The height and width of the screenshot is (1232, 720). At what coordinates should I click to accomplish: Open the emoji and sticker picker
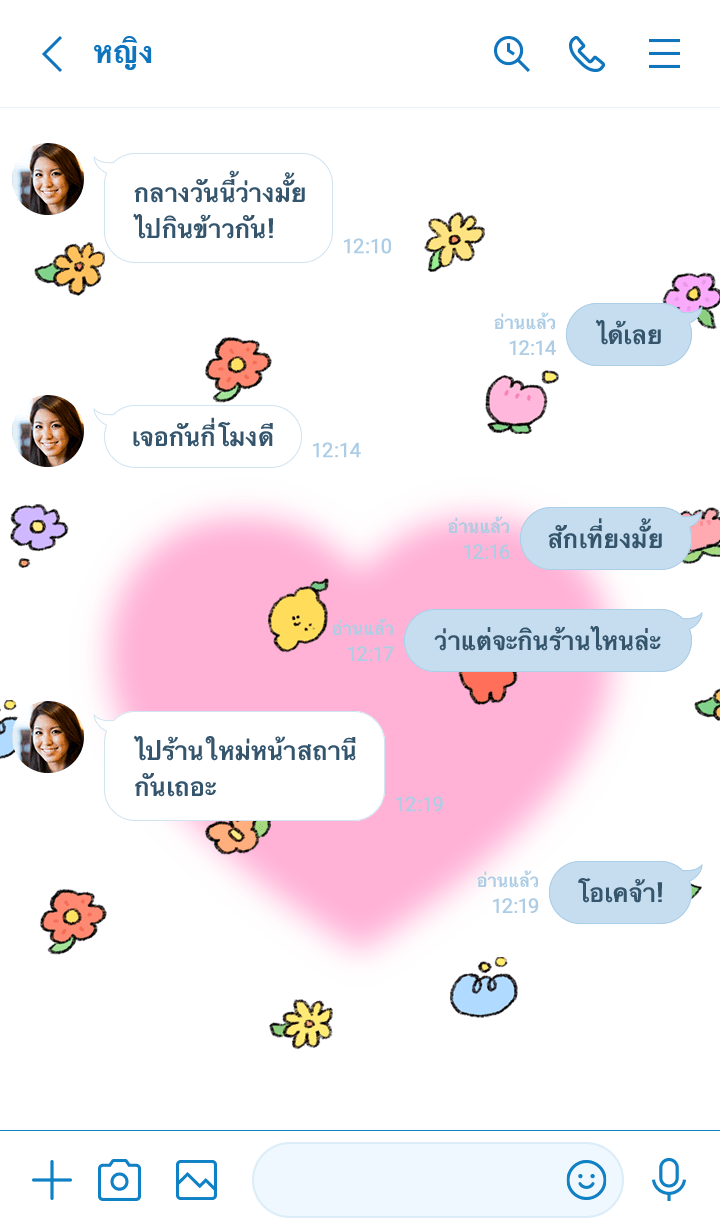coord(586,1181)
